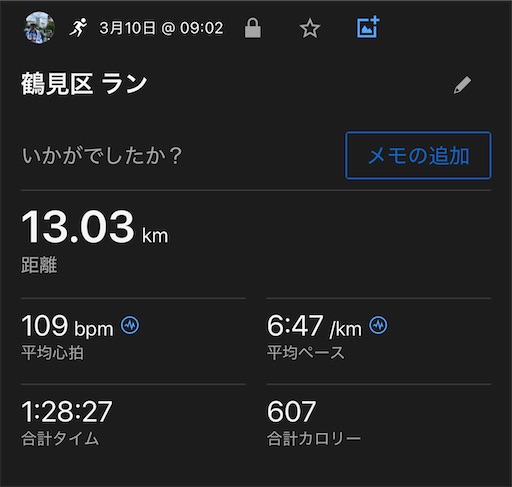Add a photo to this activity
512x487 pixels.
coord(368,27)
